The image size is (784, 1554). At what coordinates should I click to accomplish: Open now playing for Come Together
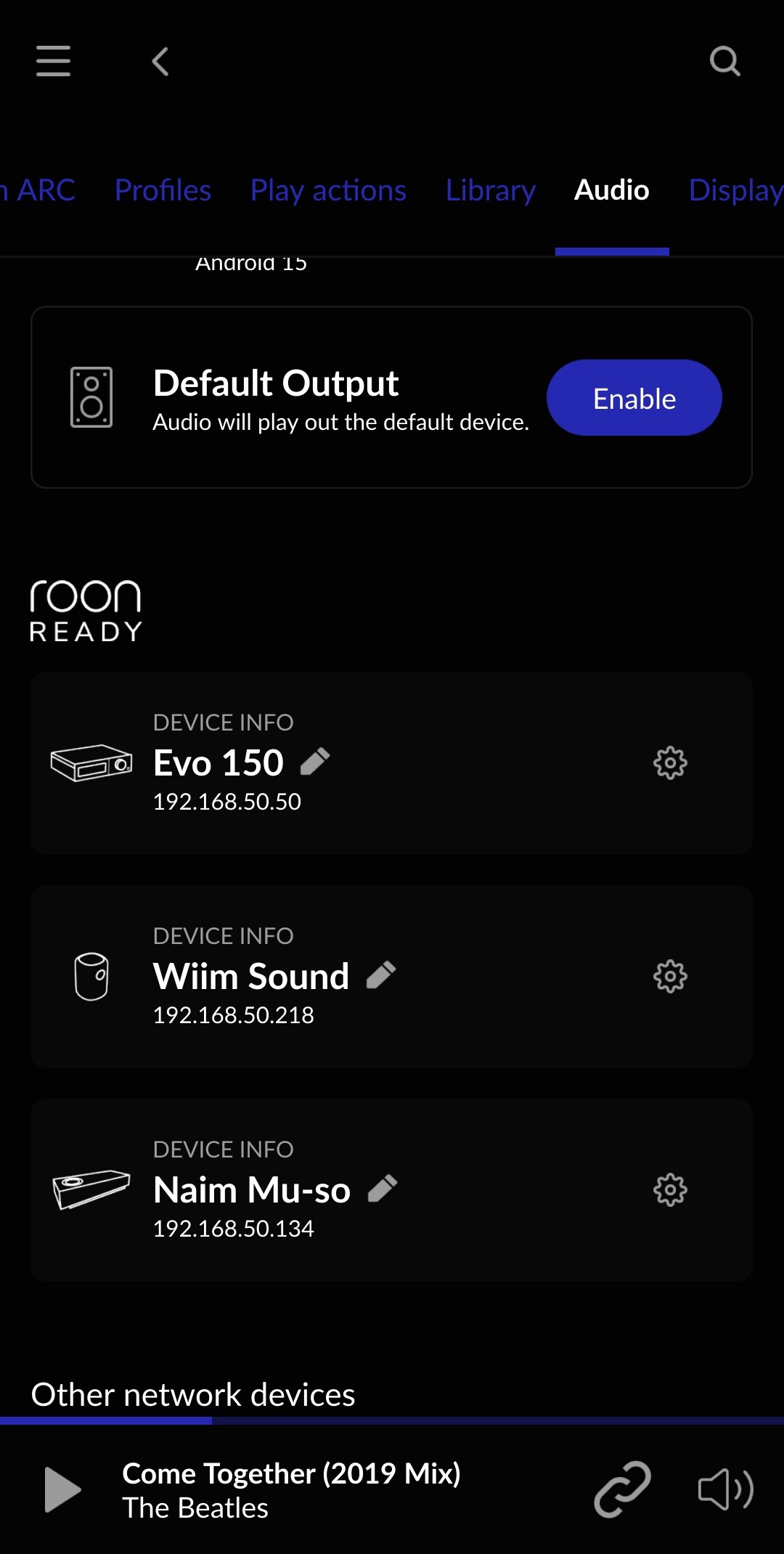tap(290, 1489)
